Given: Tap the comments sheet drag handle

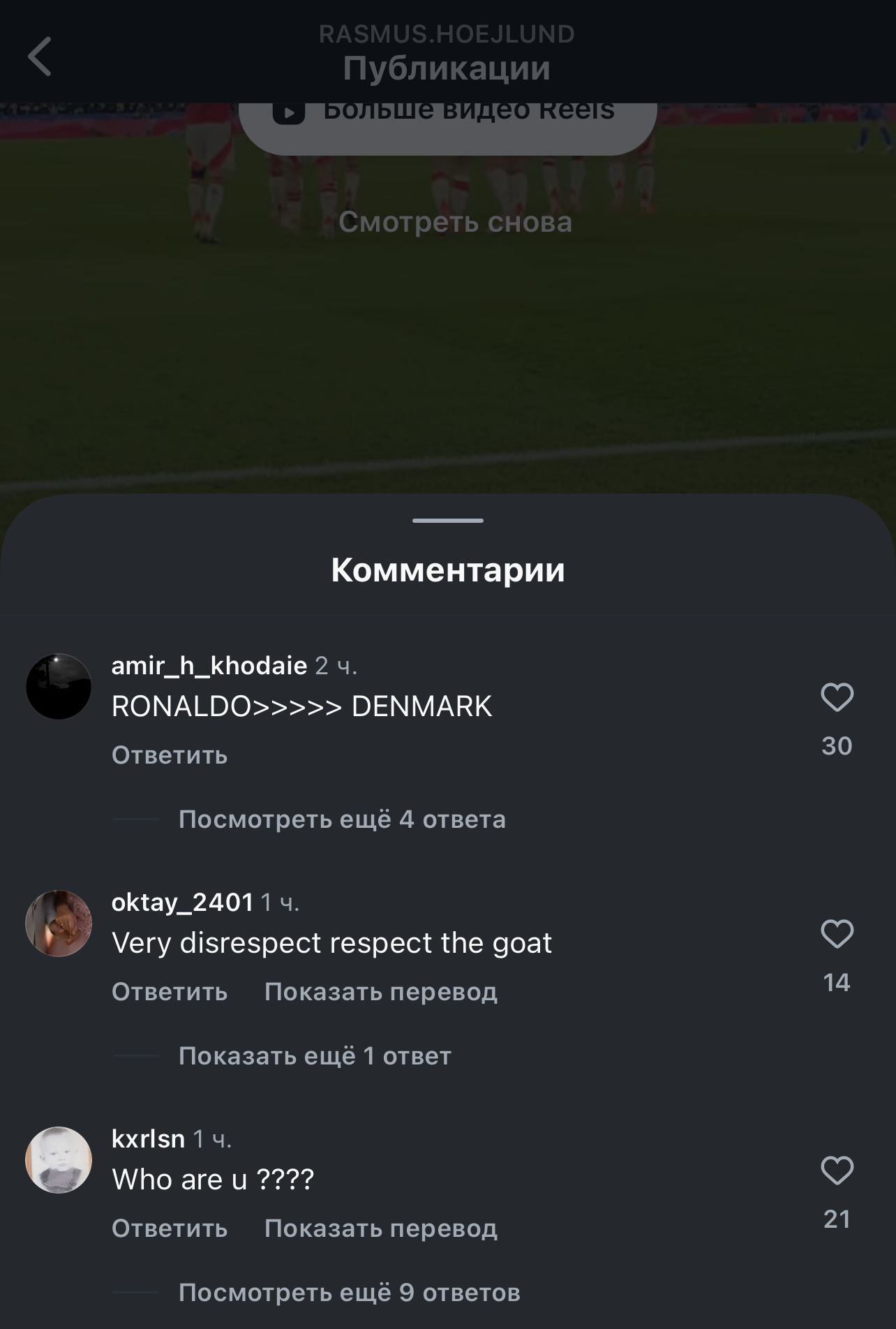Looking at the screenshot, I should pyautogui.click(x=447, y=521).
